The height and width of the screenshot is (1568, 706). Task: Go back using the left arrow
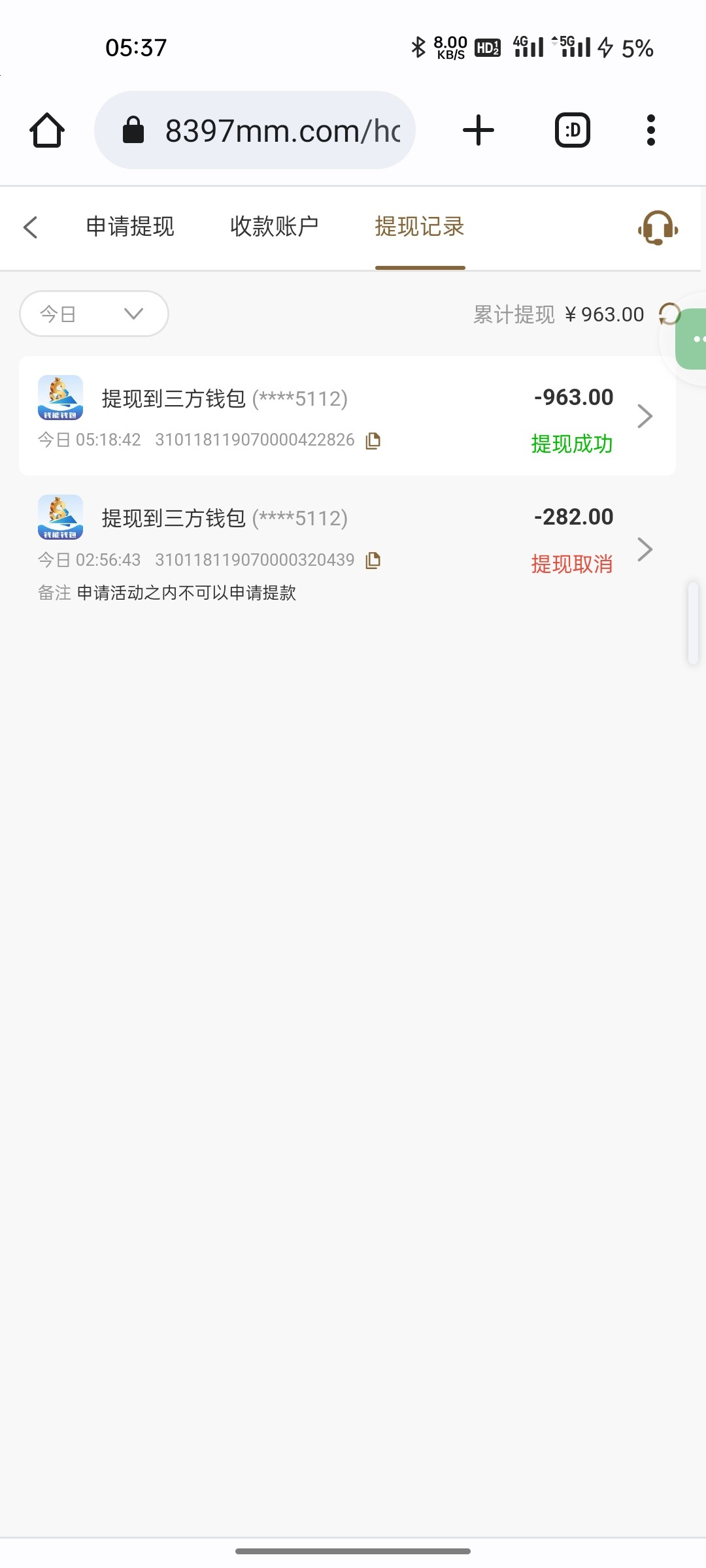coord(31,227)
